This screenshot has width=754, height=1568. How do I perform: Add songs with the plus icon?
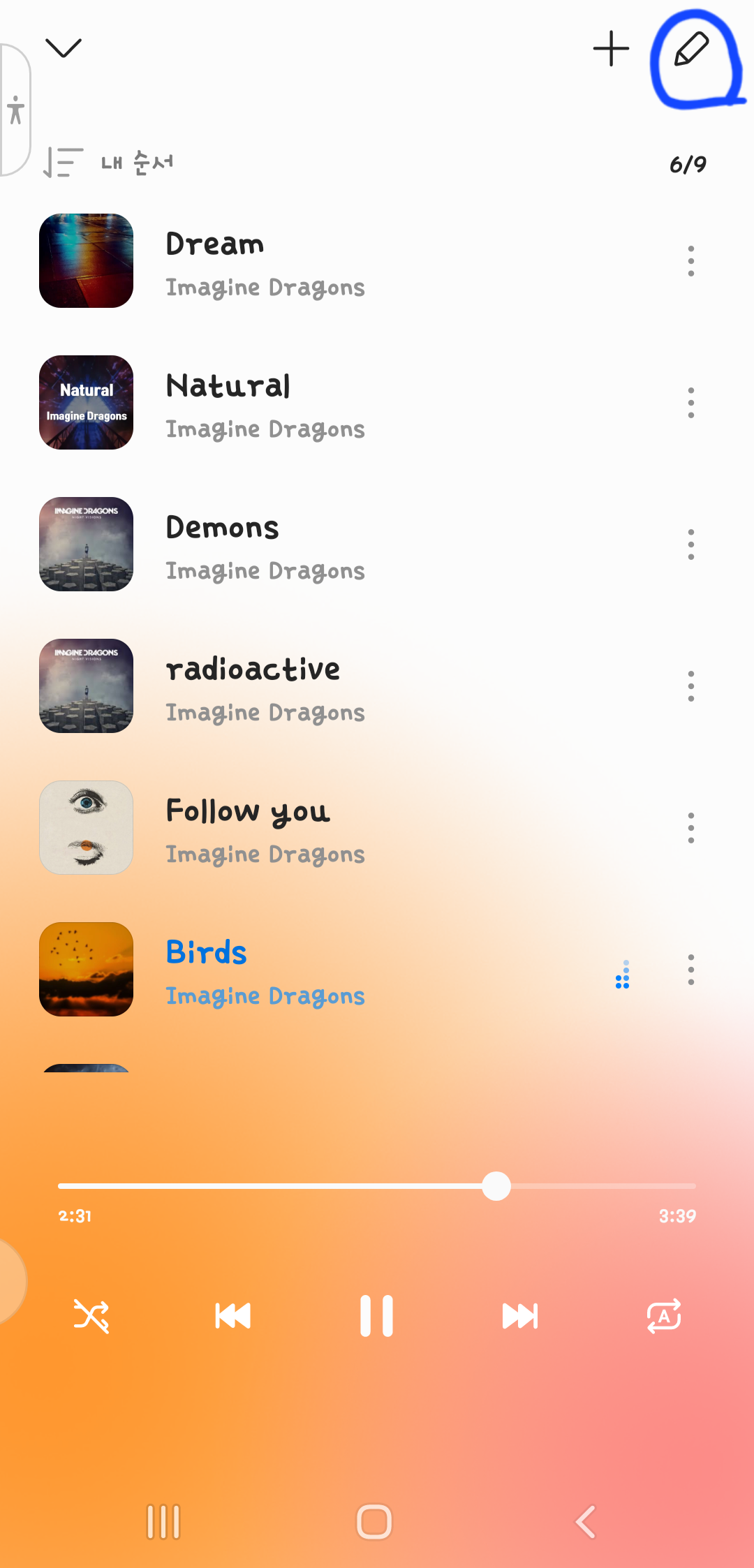click(x=611, y=48)
